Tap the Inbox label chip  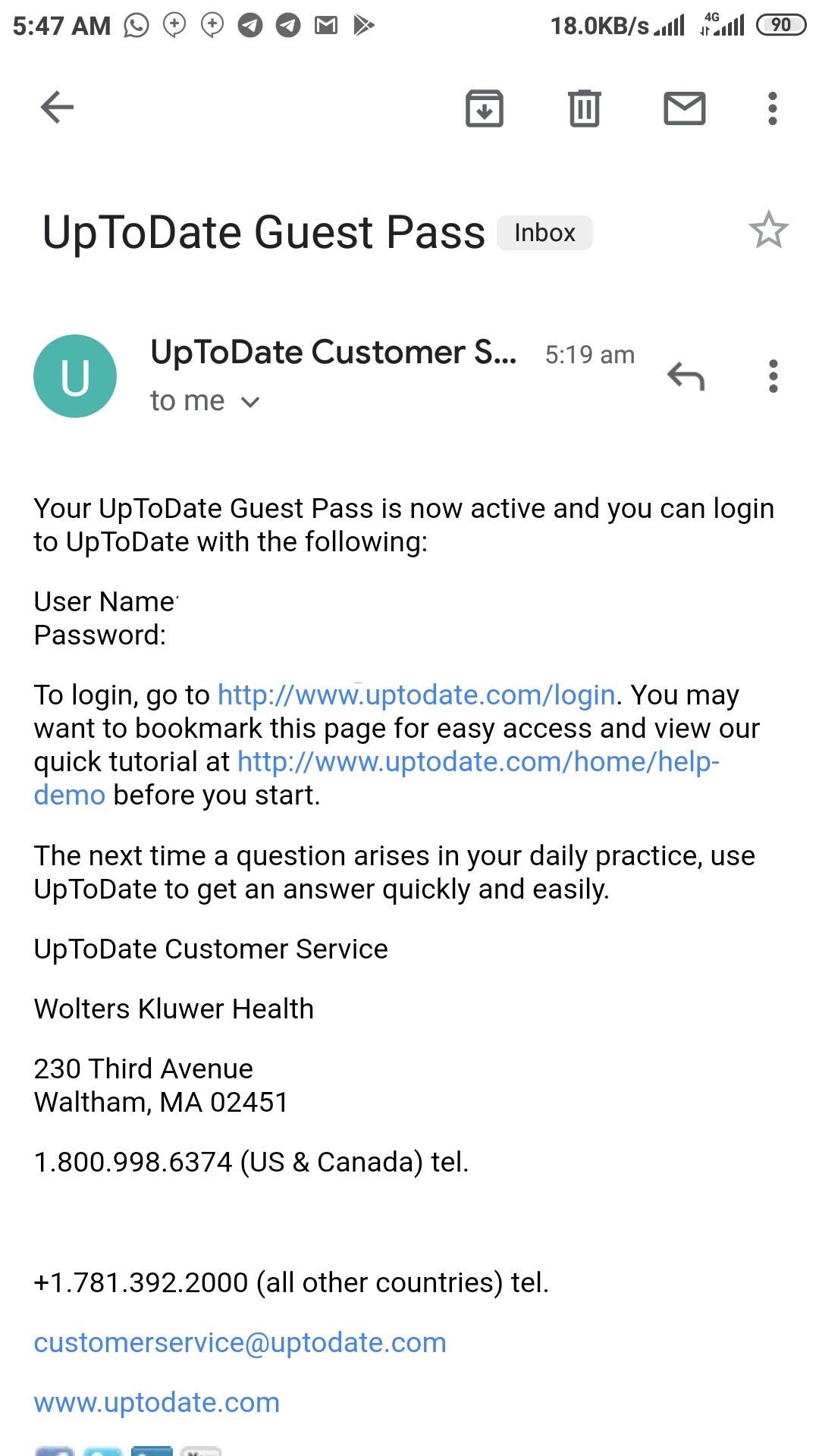[x=544, y=233]
